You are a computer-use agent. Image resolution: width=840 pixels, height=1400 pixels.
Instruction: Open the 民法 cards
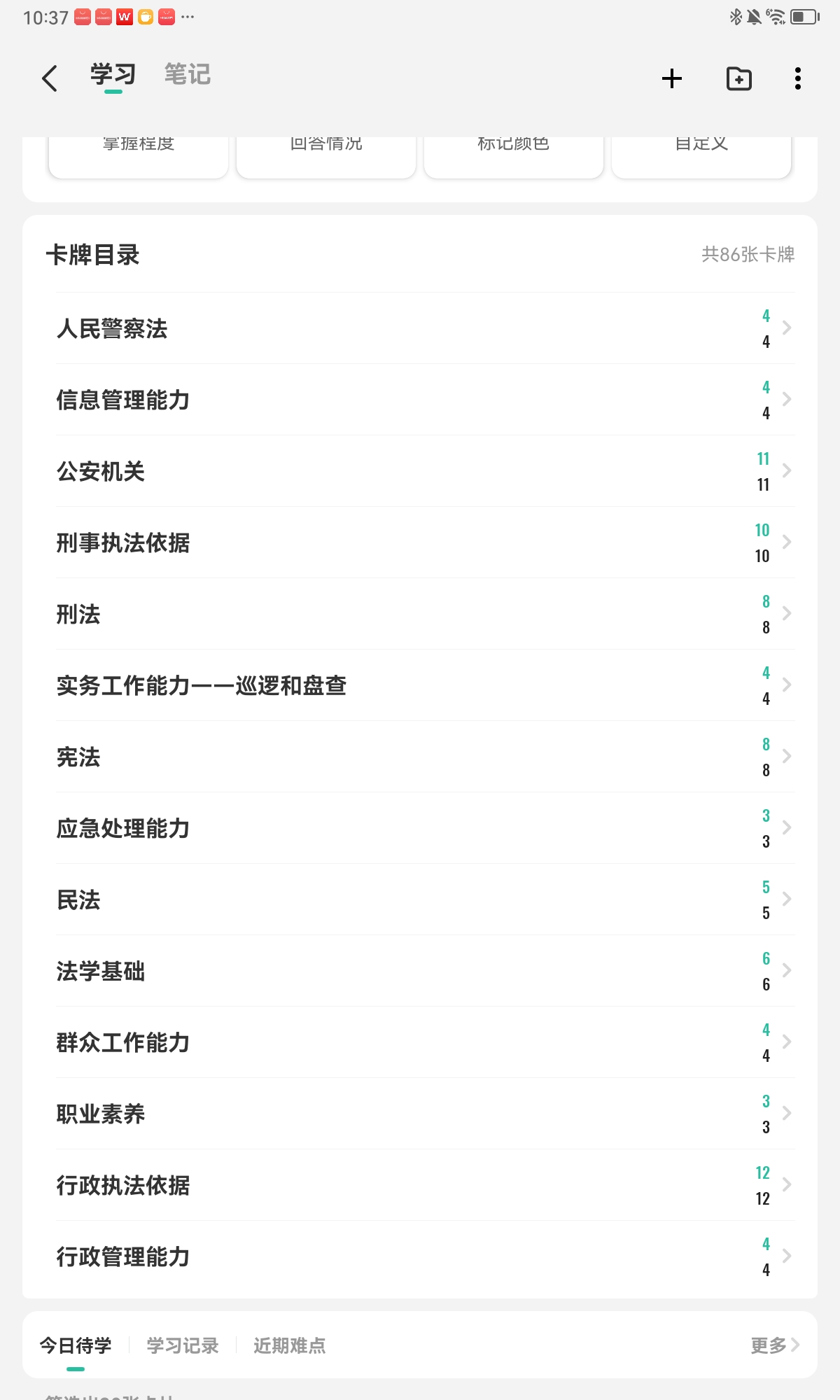[x=426, y=899]
